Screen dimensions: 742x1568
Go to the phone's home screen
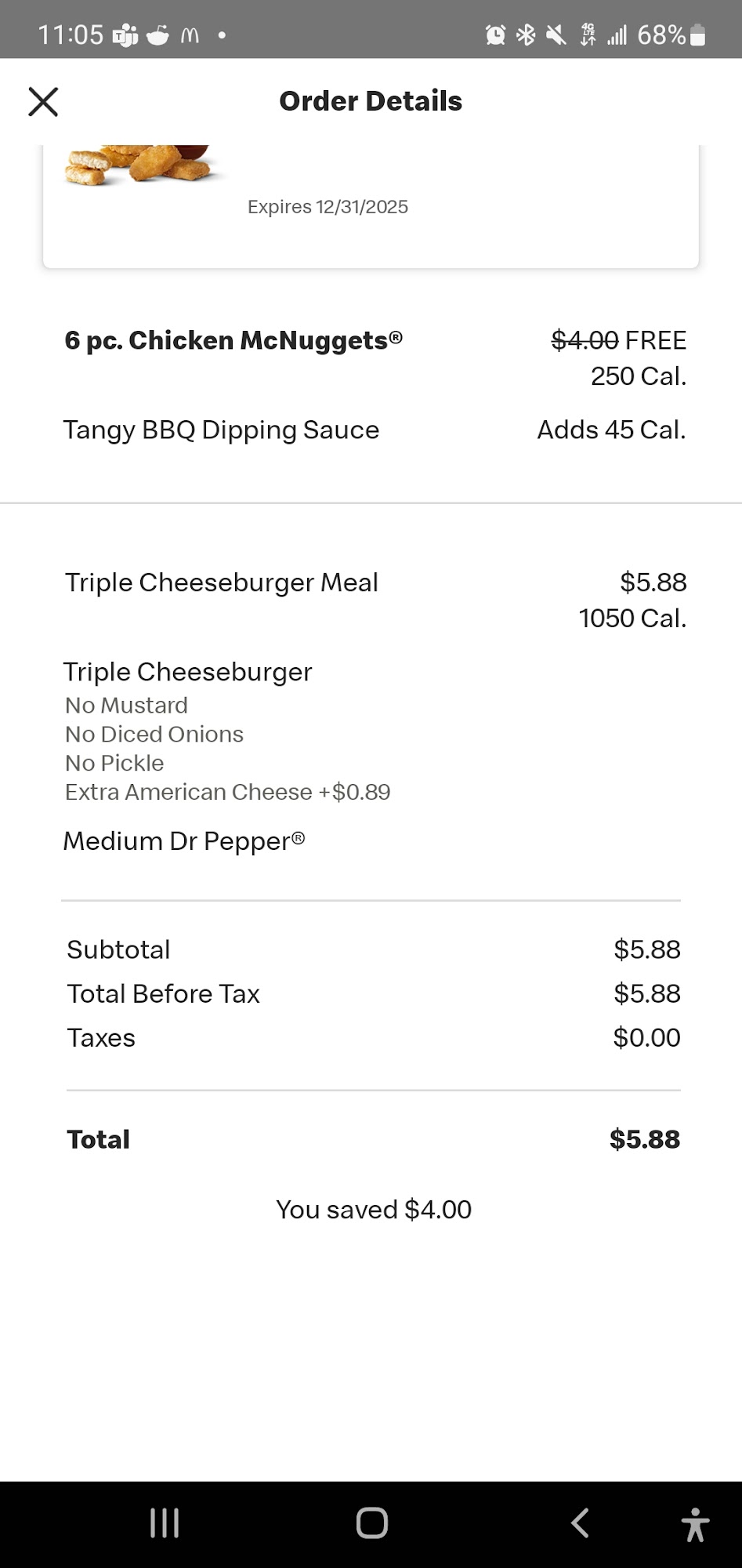click(x=371, y=1523)
